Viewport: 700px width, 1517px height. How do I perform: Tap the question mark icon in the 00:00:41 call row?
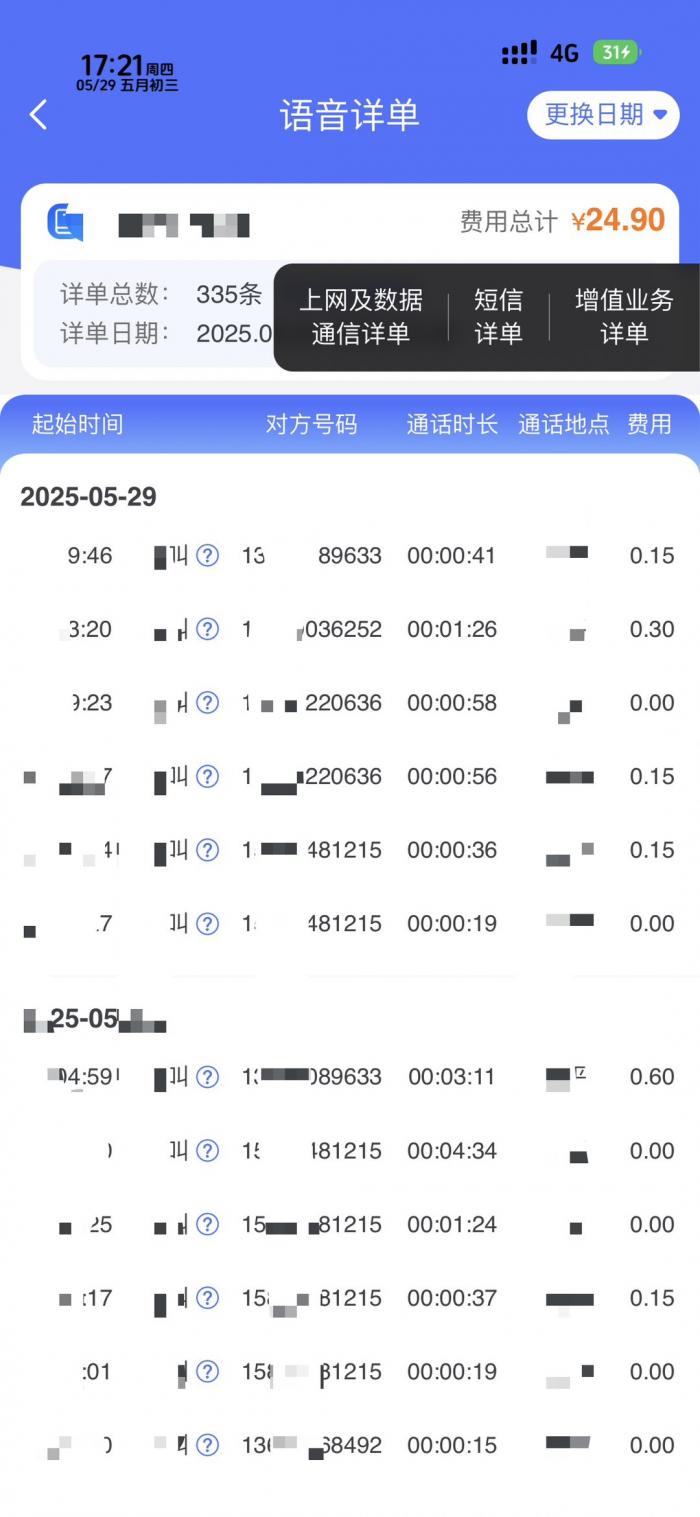pos(207,555)
